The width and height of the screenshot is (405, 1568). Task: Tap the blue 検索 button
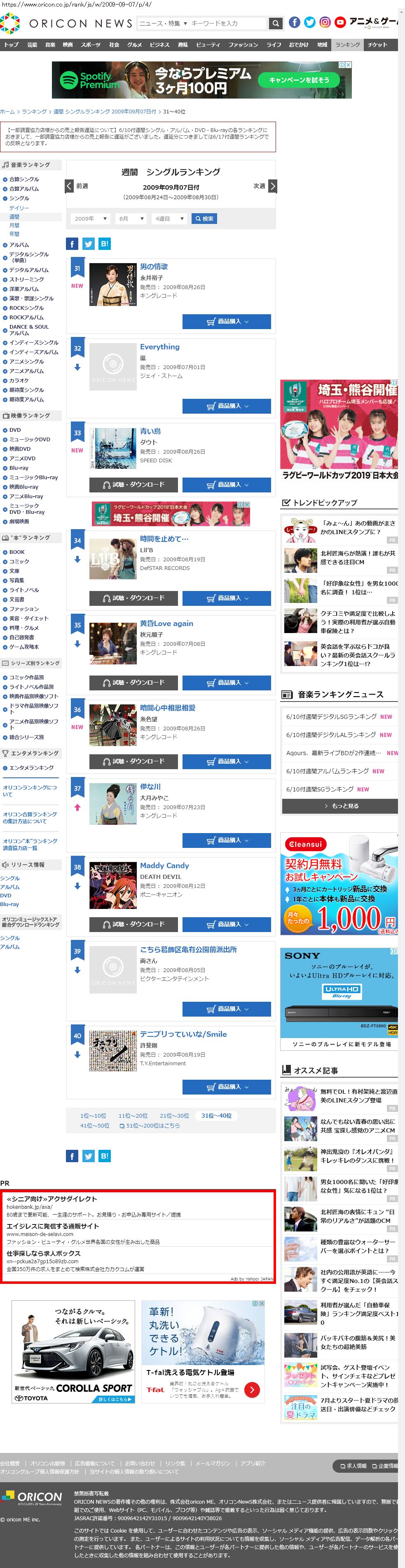point(204,219)
